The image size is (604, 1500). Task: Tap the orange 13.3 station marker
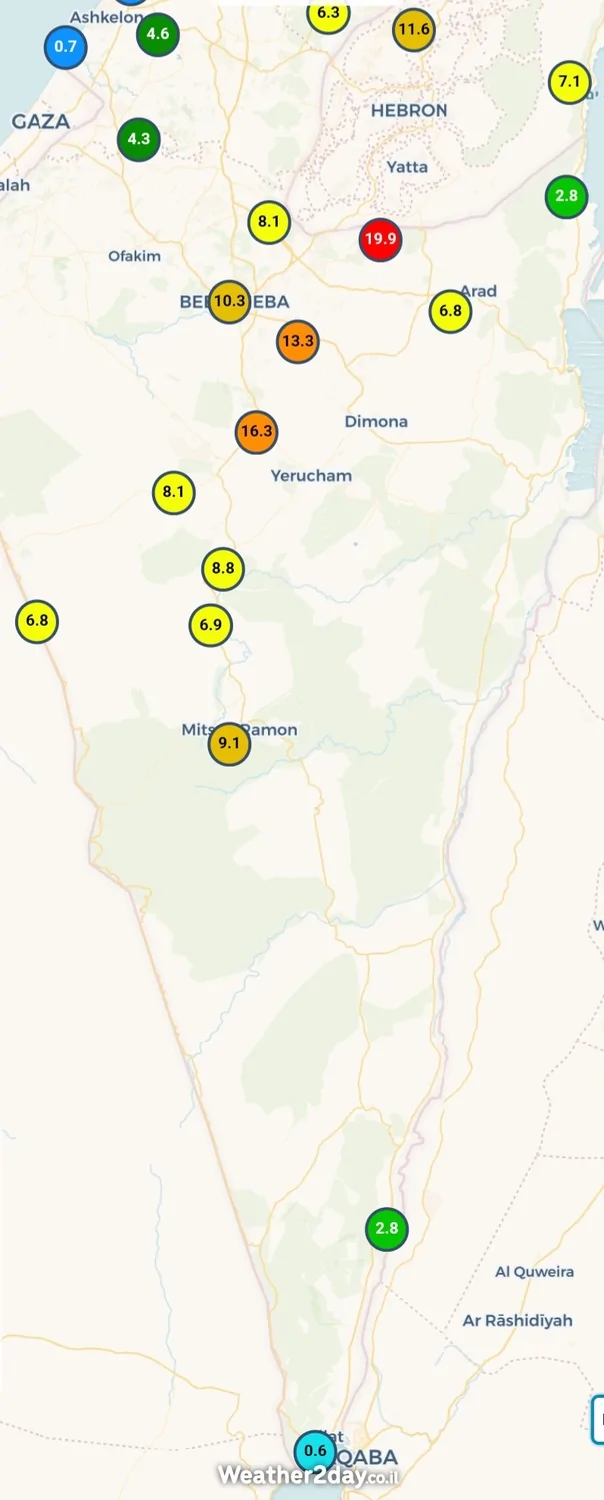tap(298, 341)
